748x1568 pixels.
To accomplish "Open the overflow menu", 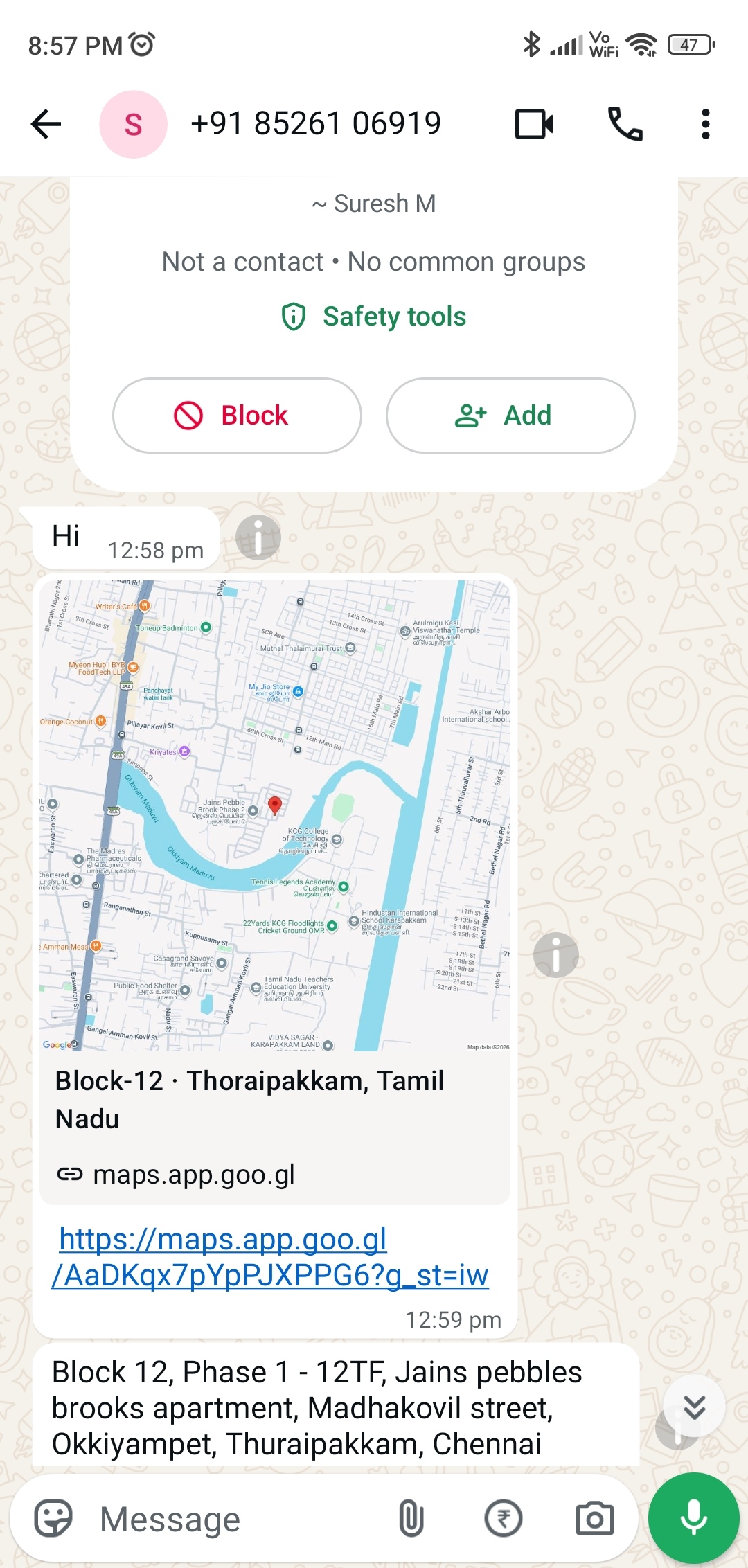I will [705, 125].
